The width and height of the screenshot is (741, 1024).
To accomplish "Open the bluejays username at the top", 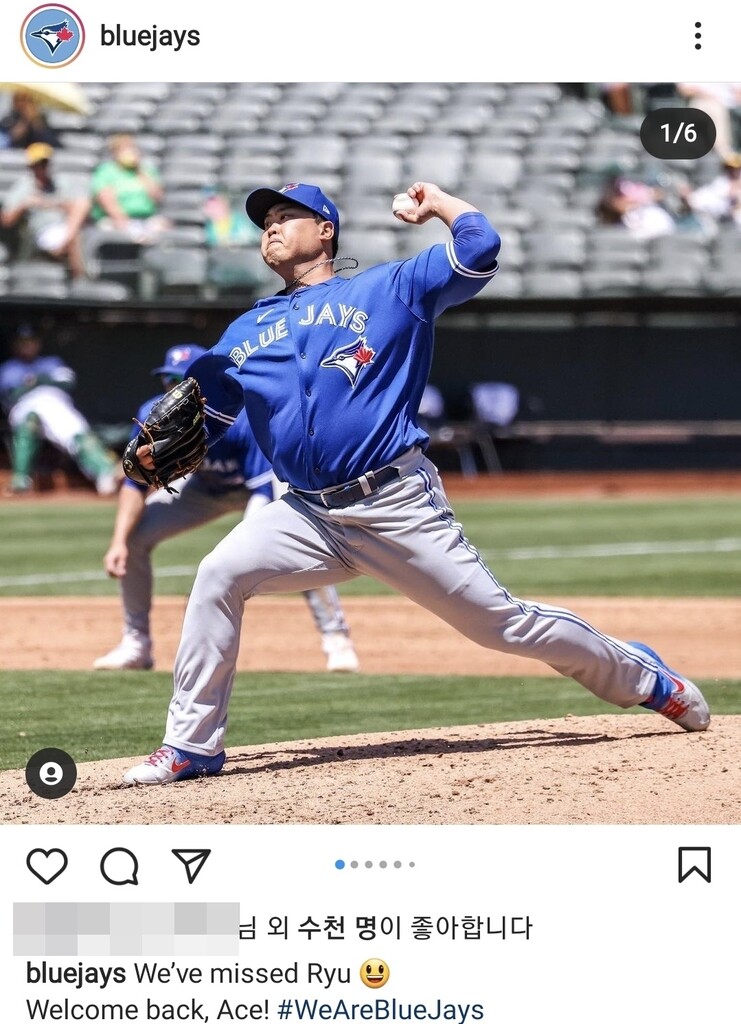I will pos(150,37).
